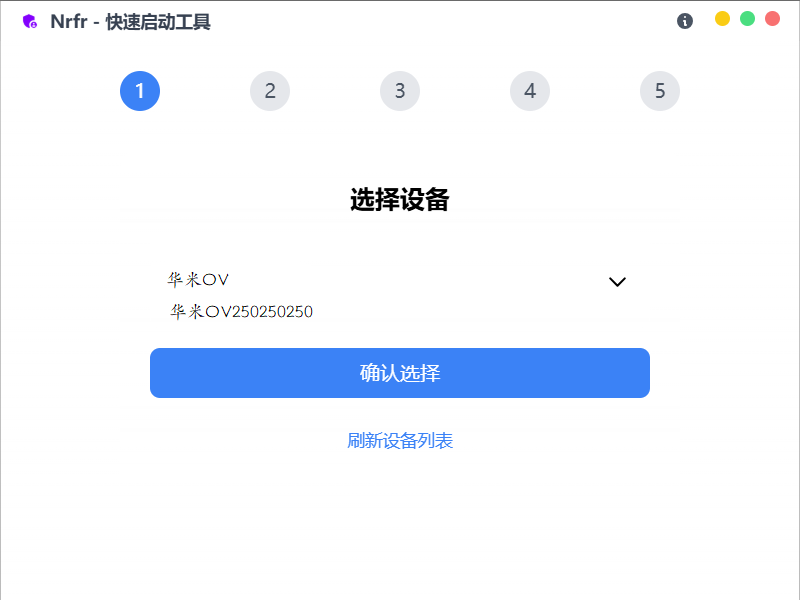The height and width of the screenshot is (608, 801).
Task: Maximize the window with the green button
Action: (x=747, y=19)
